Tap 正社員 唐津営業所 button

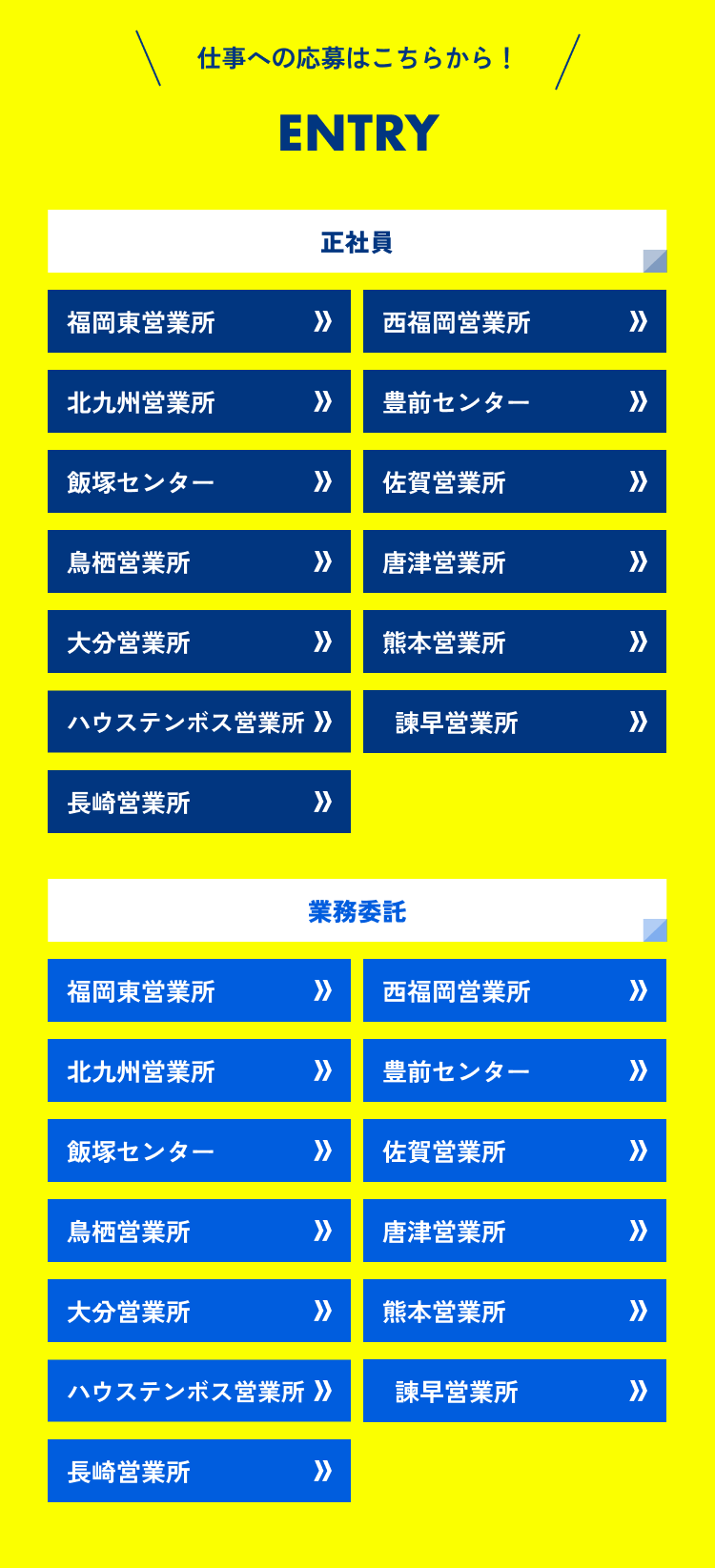point(515,562)
